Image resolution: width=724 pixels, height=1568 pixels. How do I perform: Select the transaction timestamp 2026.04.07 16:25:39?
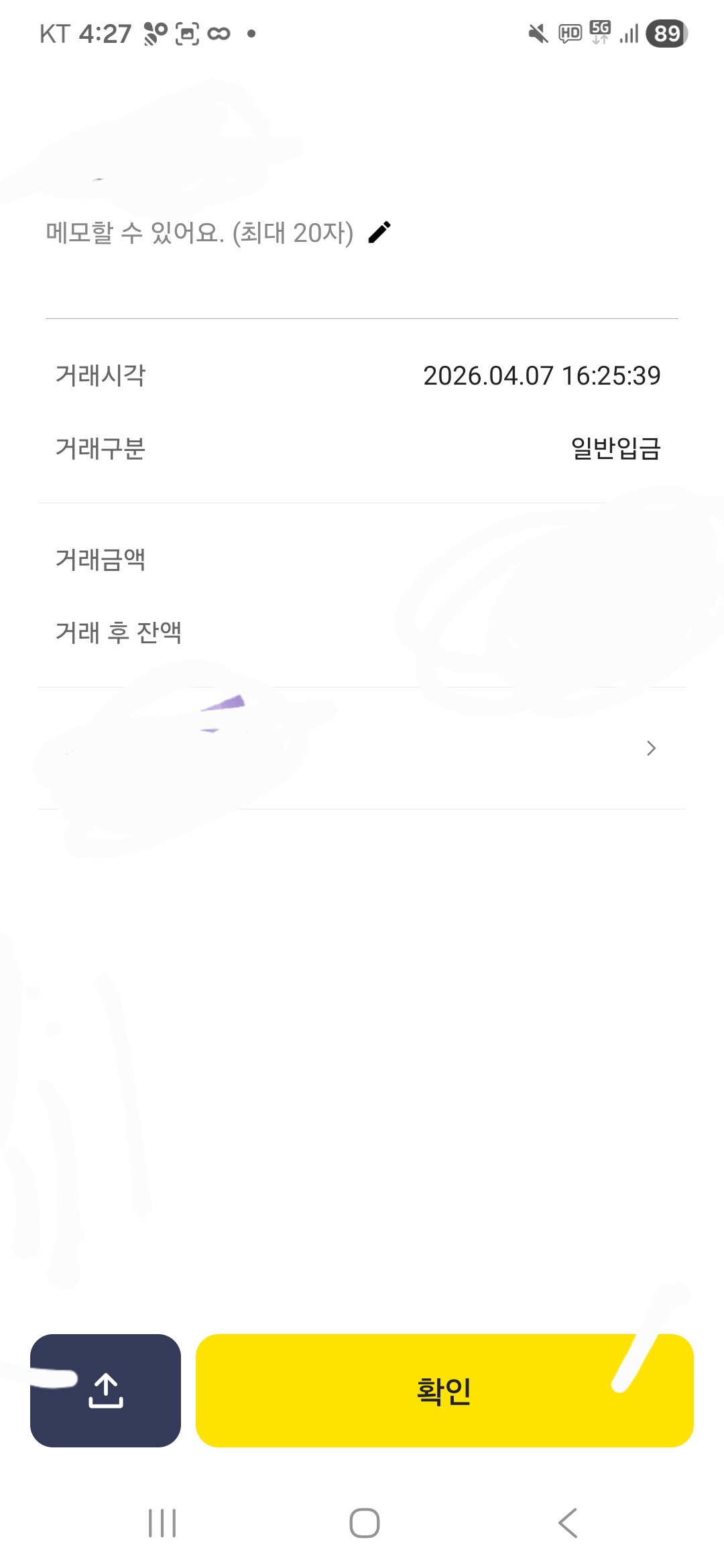[542, 377]
